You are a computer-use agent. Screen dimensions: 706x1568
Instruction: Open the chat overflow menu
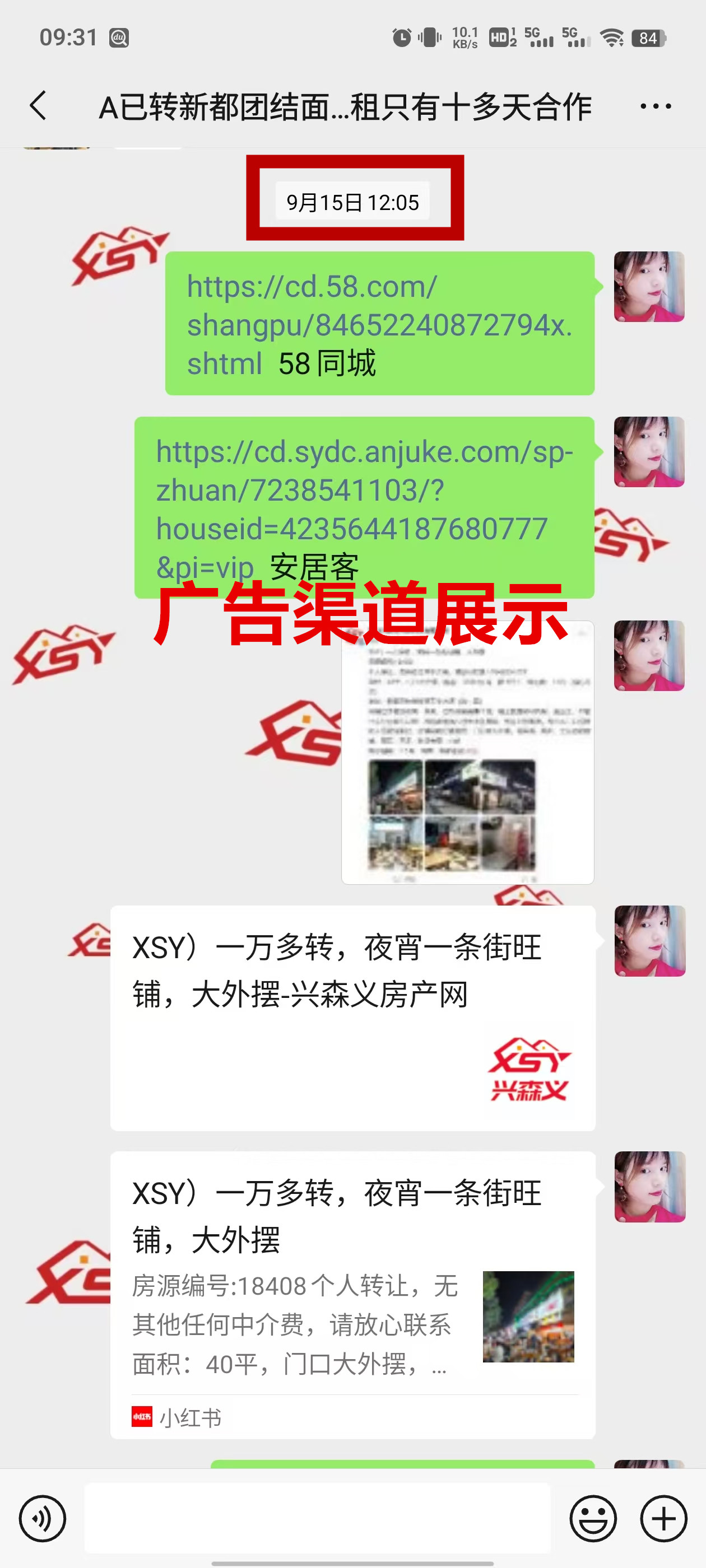coord(656,106)
